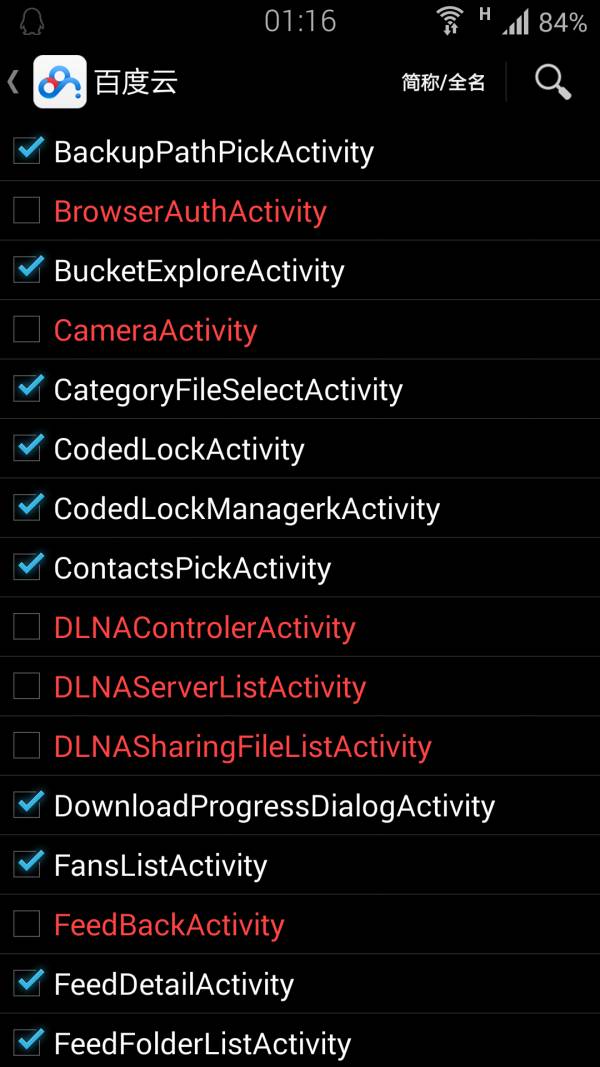Check the FeedBackActivity box
600x1067 pixels.
tap(27, 925)
